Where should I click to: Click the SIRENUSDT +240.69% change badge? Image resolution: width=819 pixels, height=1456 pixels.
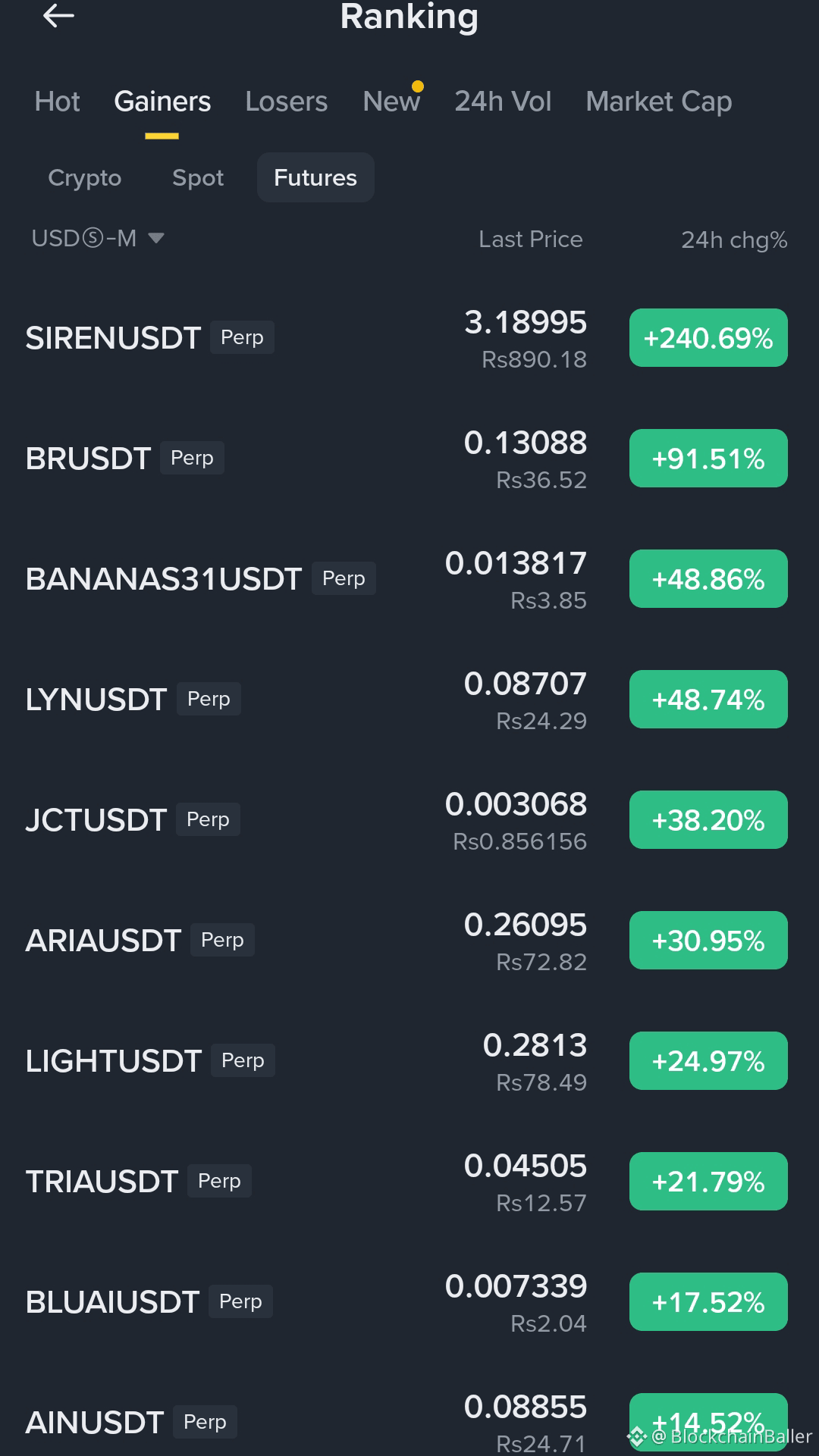(708, 337)
